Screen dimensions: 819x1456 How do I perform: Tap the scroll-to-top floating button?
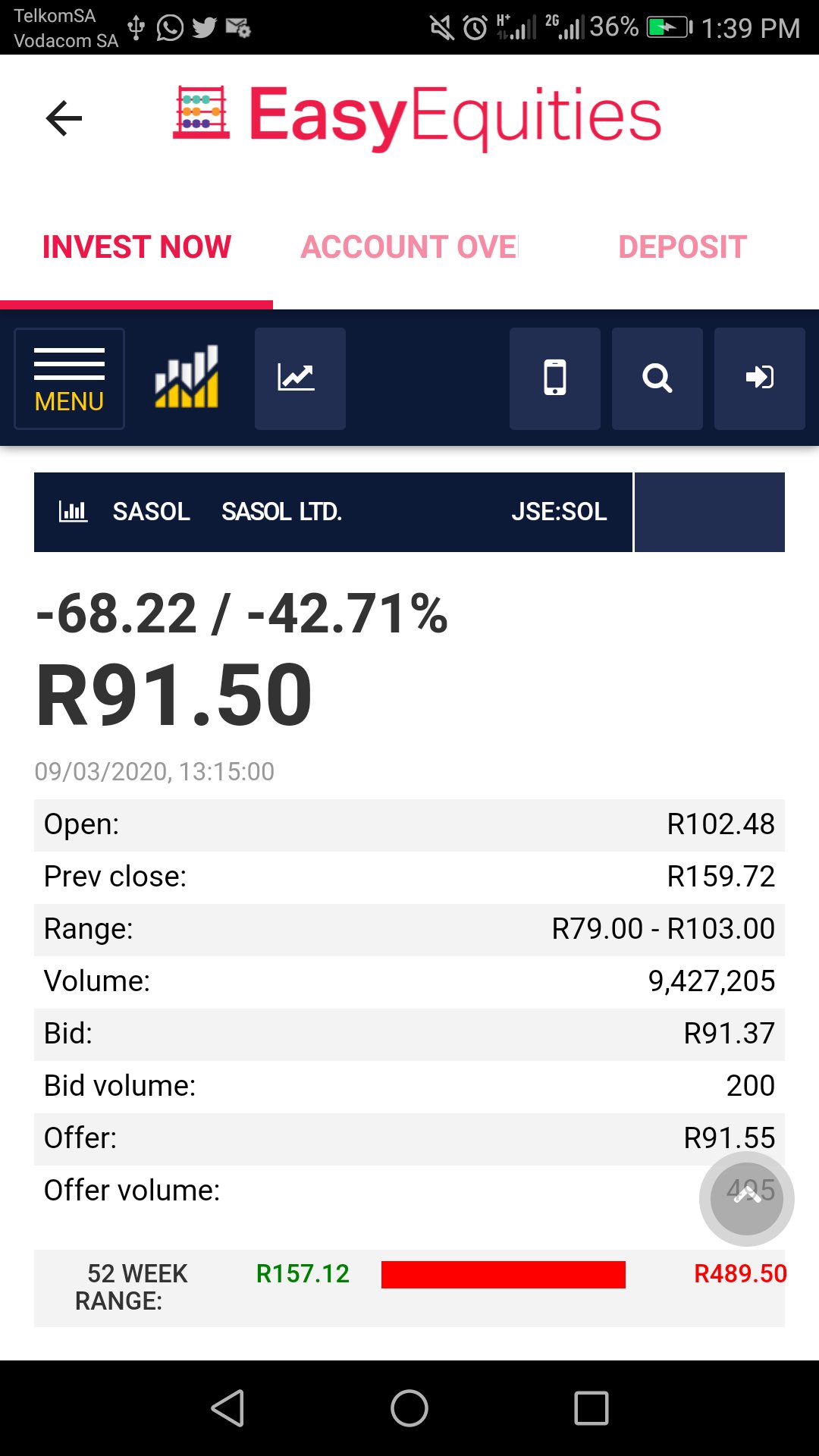747,1198
